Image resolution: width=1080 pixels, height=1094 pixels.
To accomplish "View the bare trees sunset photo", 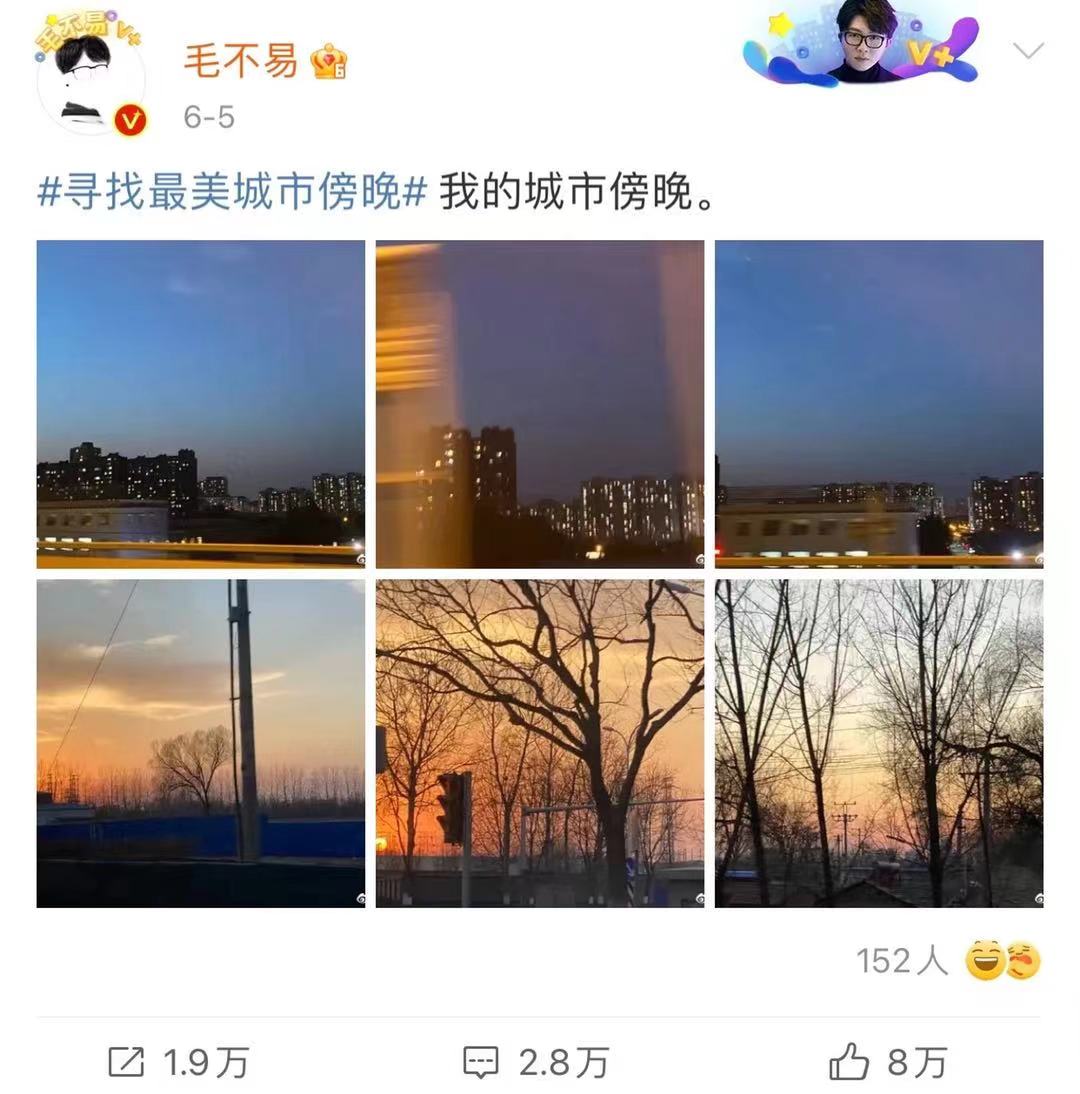I will click(x=879, y=743).
